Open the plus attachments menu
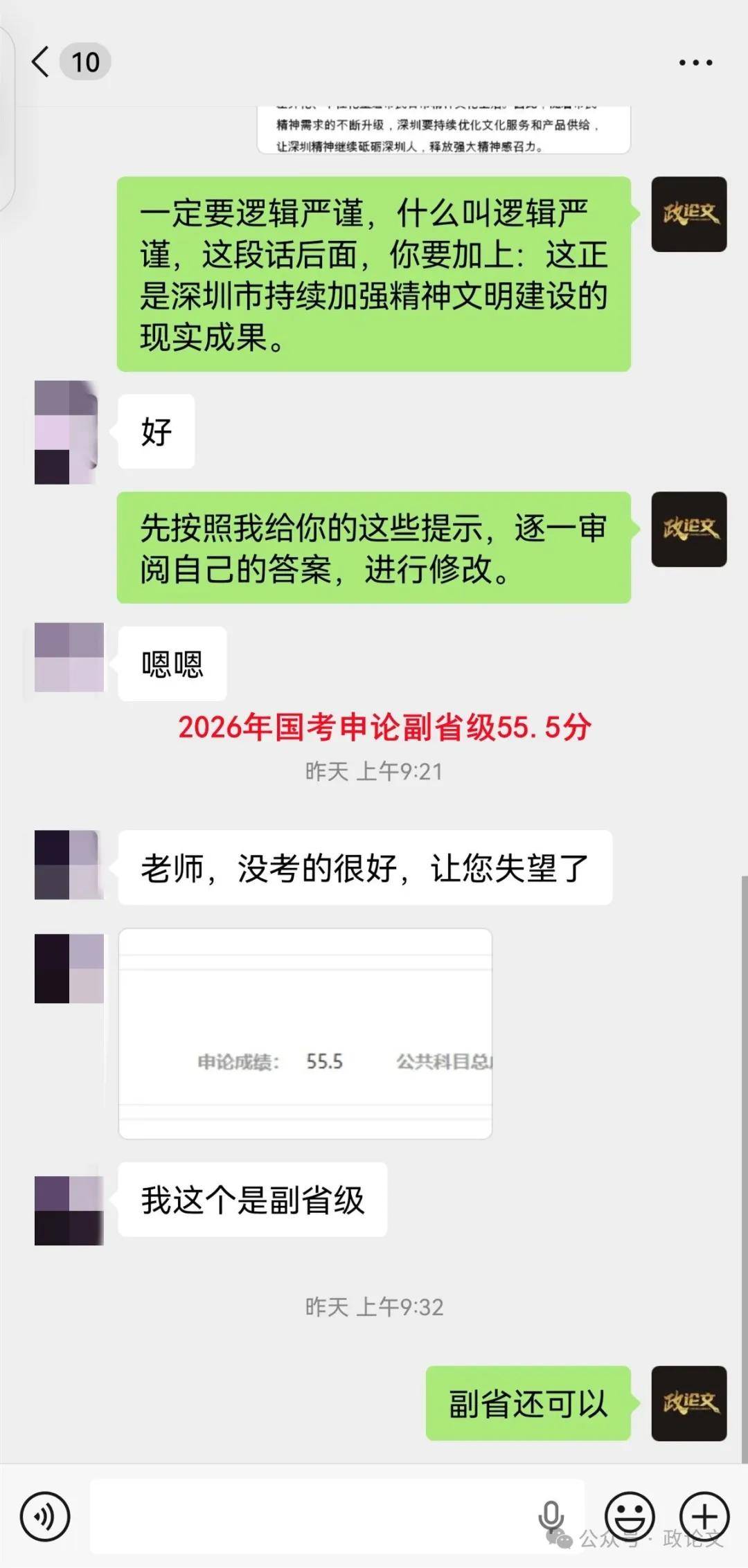 [704, 1517]
